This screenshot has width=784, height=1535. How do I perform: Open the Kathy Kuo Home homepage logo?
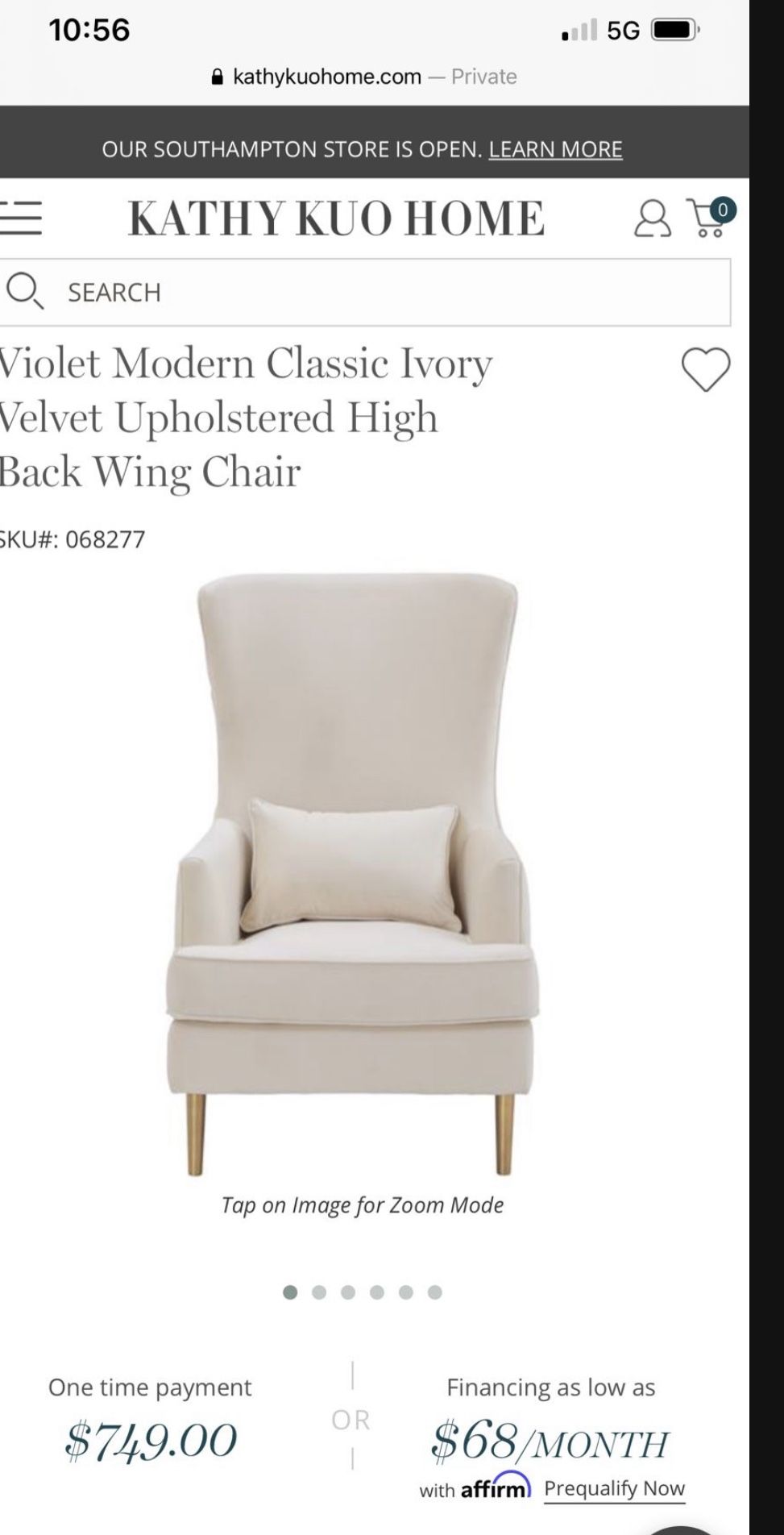coord(336,218)
